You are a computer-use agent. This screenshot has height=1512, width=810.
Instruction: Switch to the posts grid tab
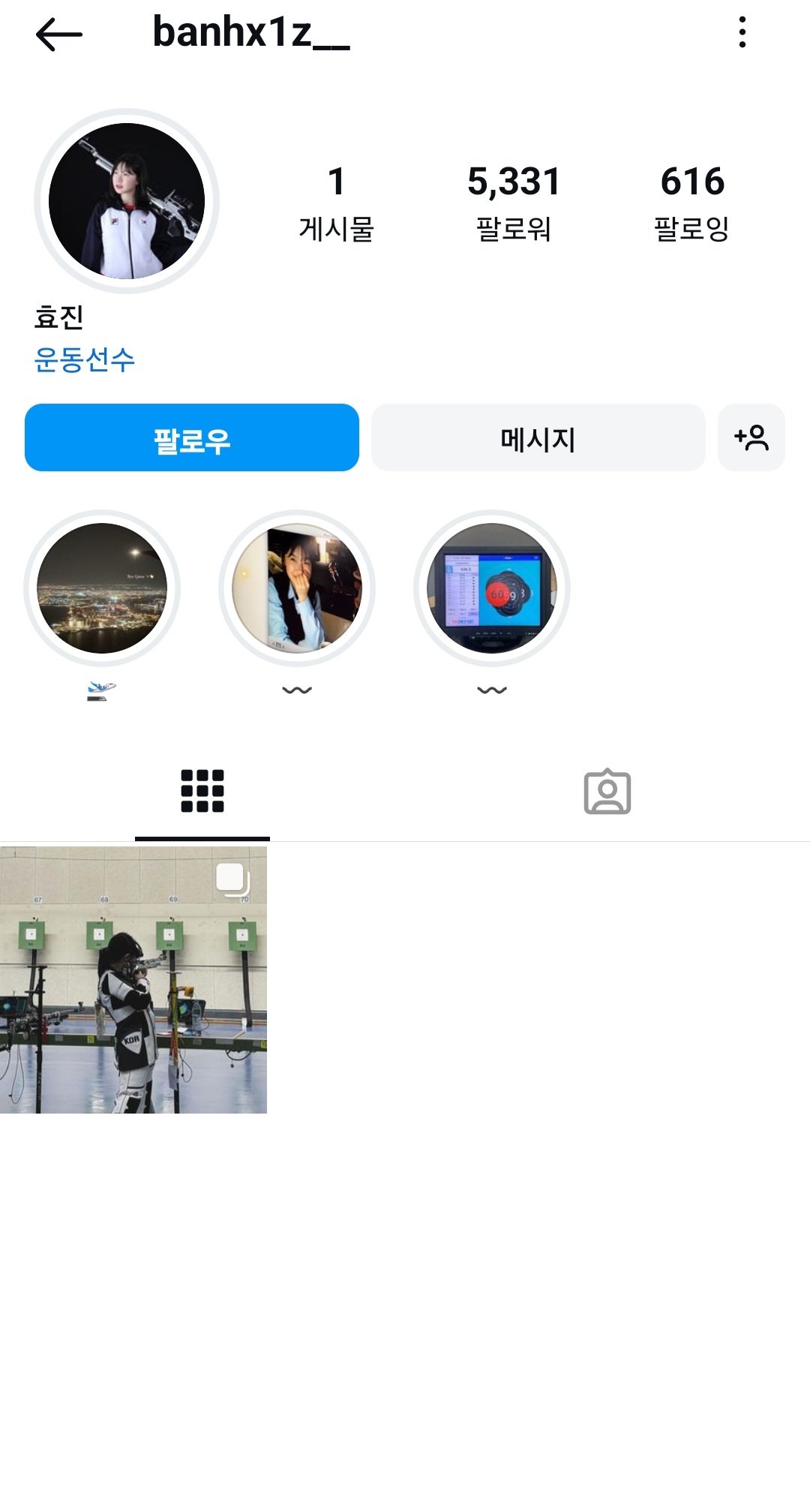pos(202,791)
